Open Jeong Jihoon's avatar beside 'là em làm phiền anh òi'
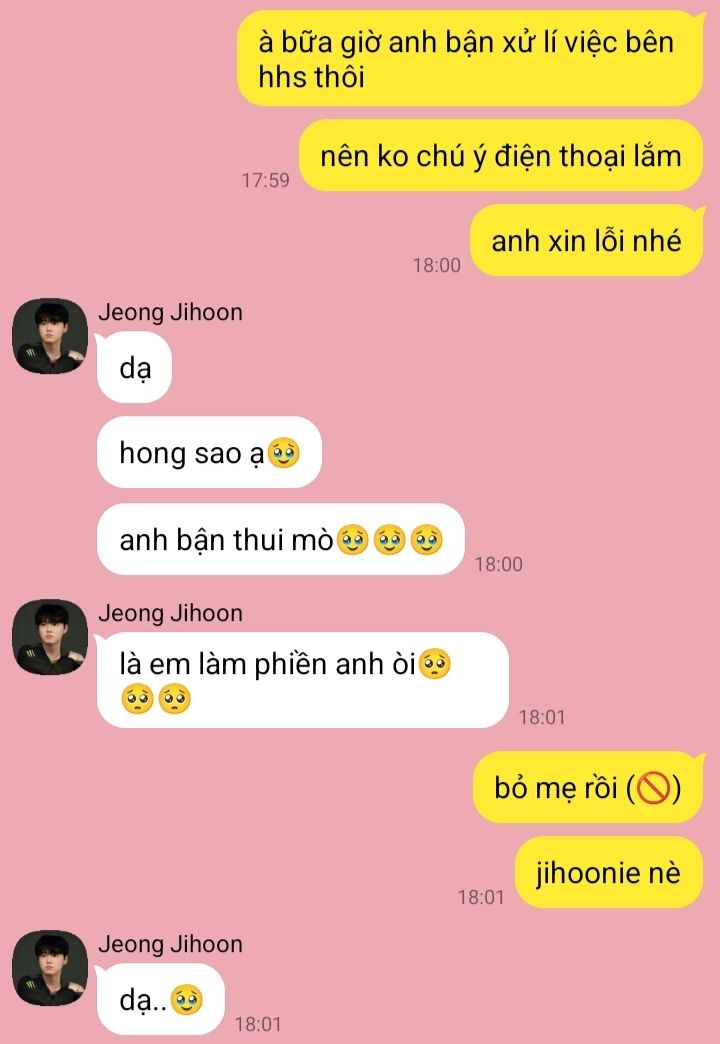The image size is (720, 1044). click(50, 637)
